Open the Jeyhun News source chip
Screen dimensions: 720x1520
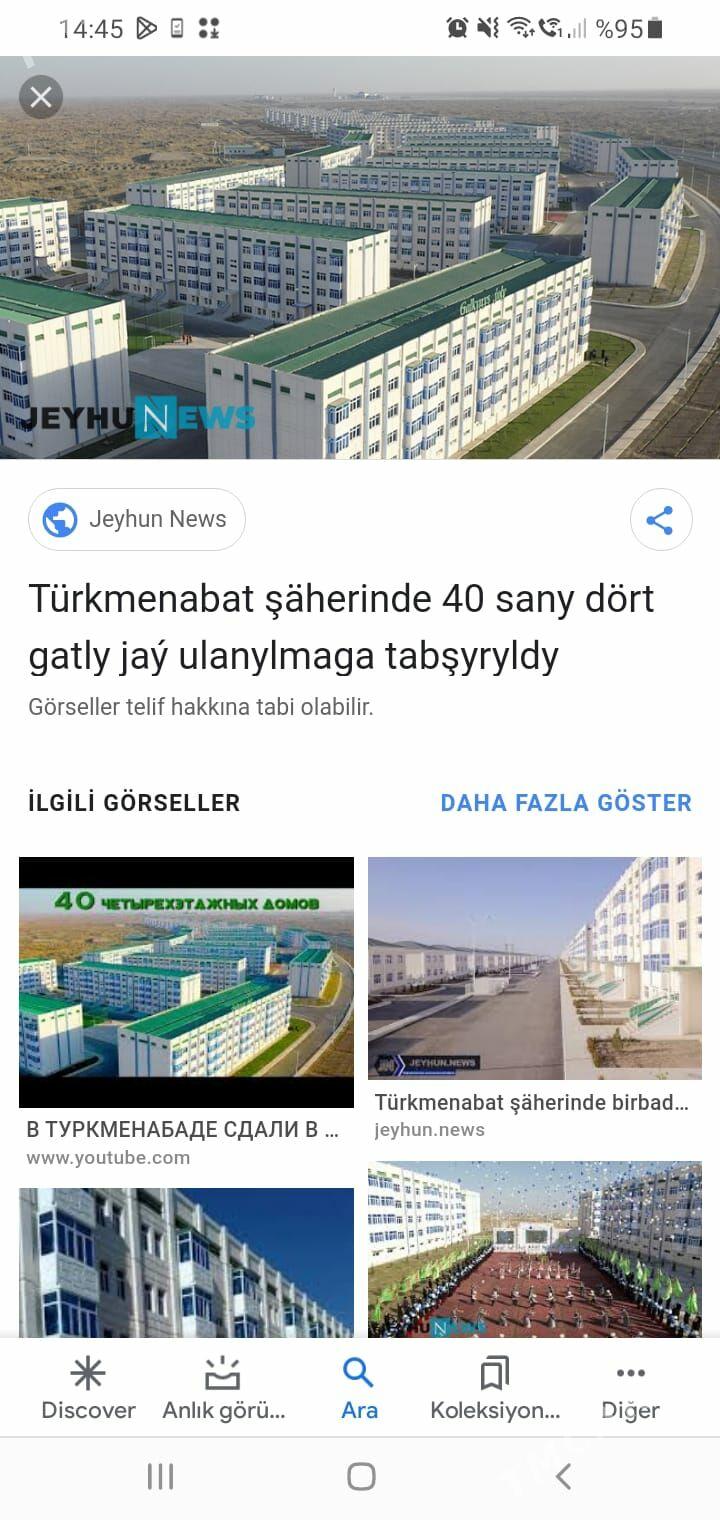(137, 519)
